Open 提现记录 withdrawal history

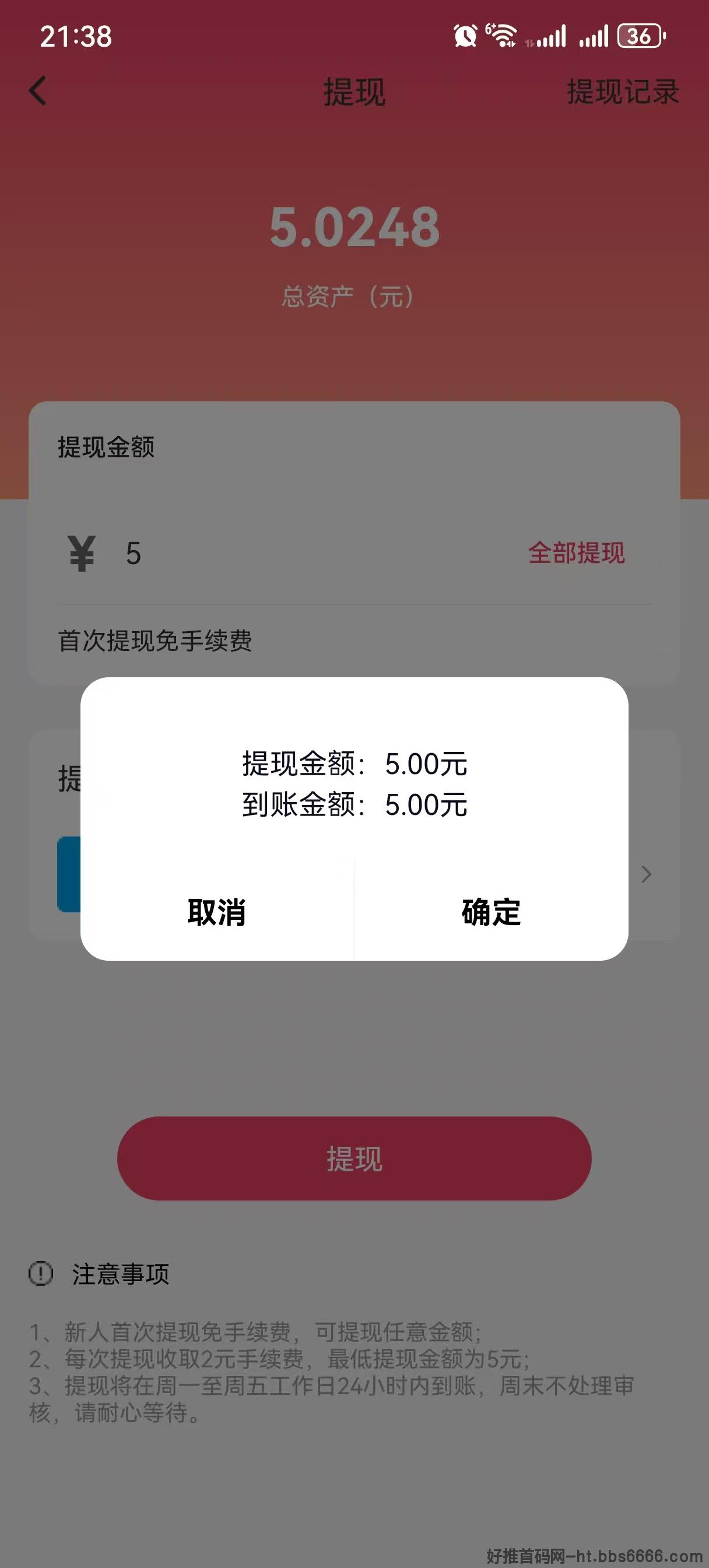[623, 92]
